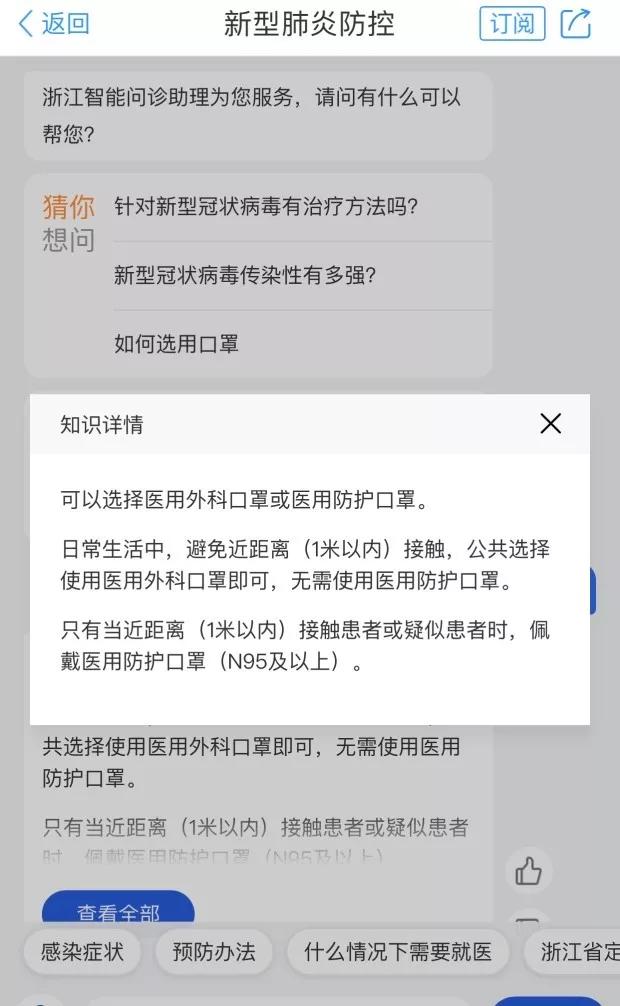Select the 感染症状 chip

pyautogui.click(x=82, y=951)
